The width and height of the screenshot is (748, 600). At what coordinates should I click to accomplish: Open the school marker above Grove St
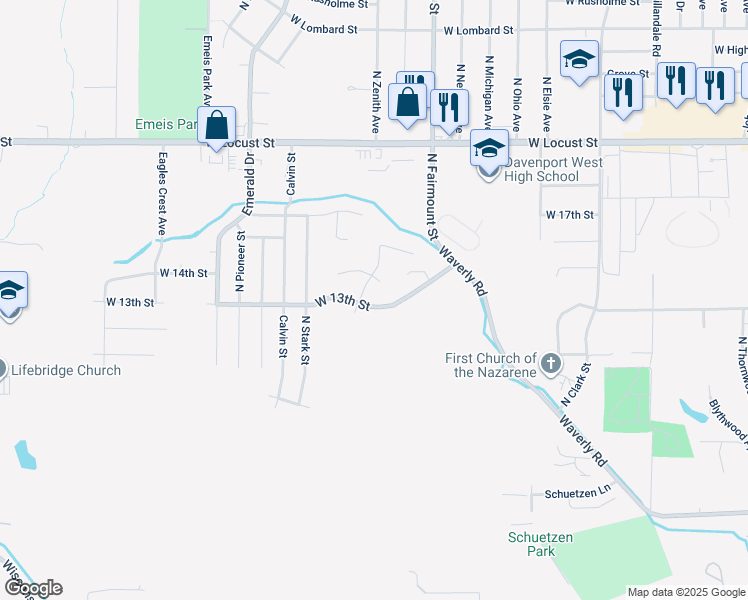pos(579,61)
